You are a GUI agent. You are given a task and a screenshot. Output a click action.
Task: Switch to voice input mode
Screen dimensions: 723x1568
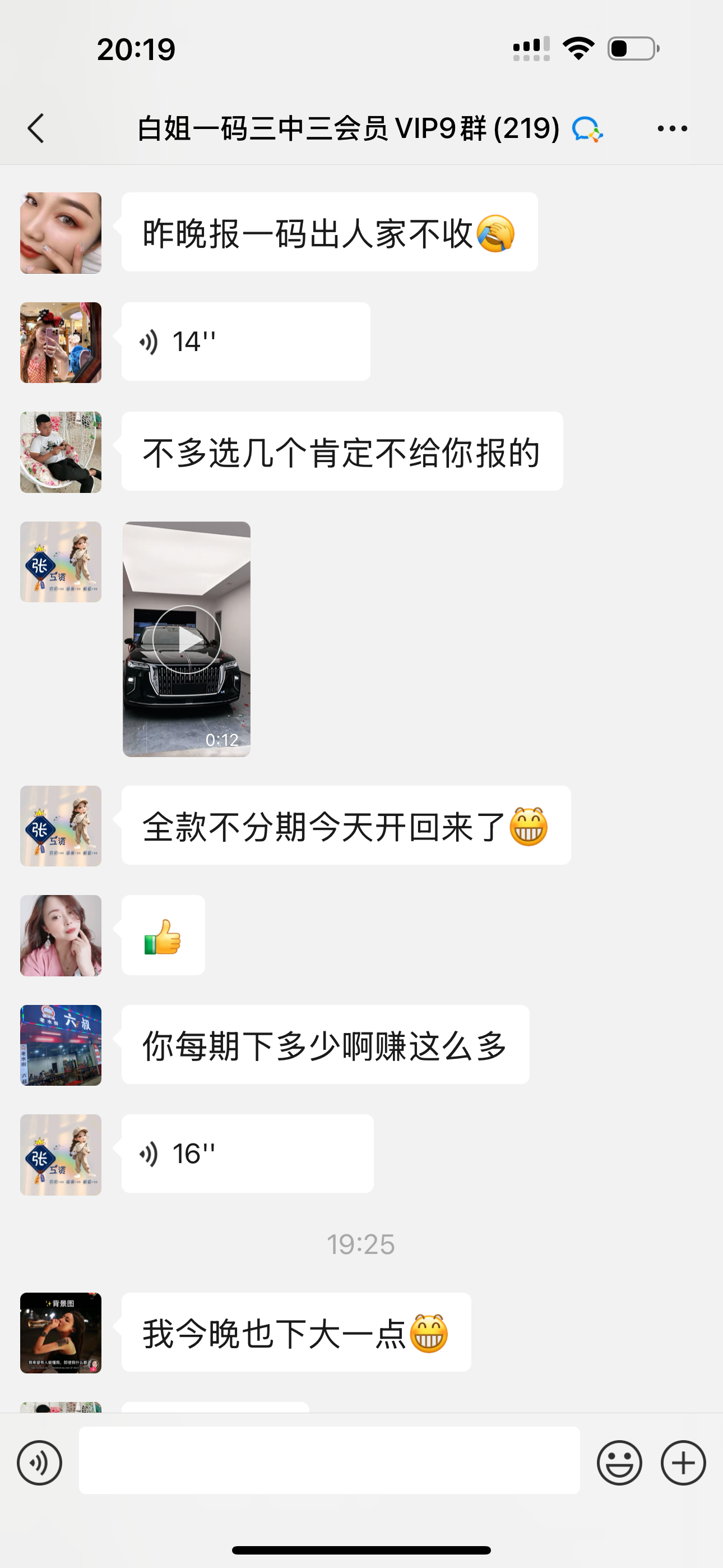tap(40, 1463)
